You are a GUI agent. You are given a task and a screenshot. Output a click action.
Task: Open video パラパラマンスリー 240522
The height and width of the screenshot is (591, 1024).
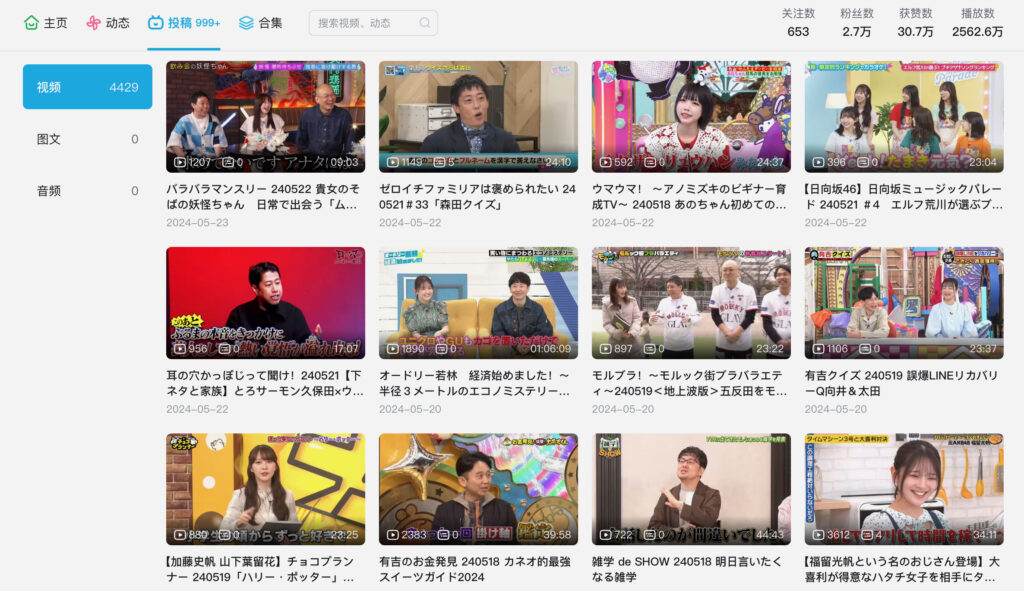click(x=265, y=116)
